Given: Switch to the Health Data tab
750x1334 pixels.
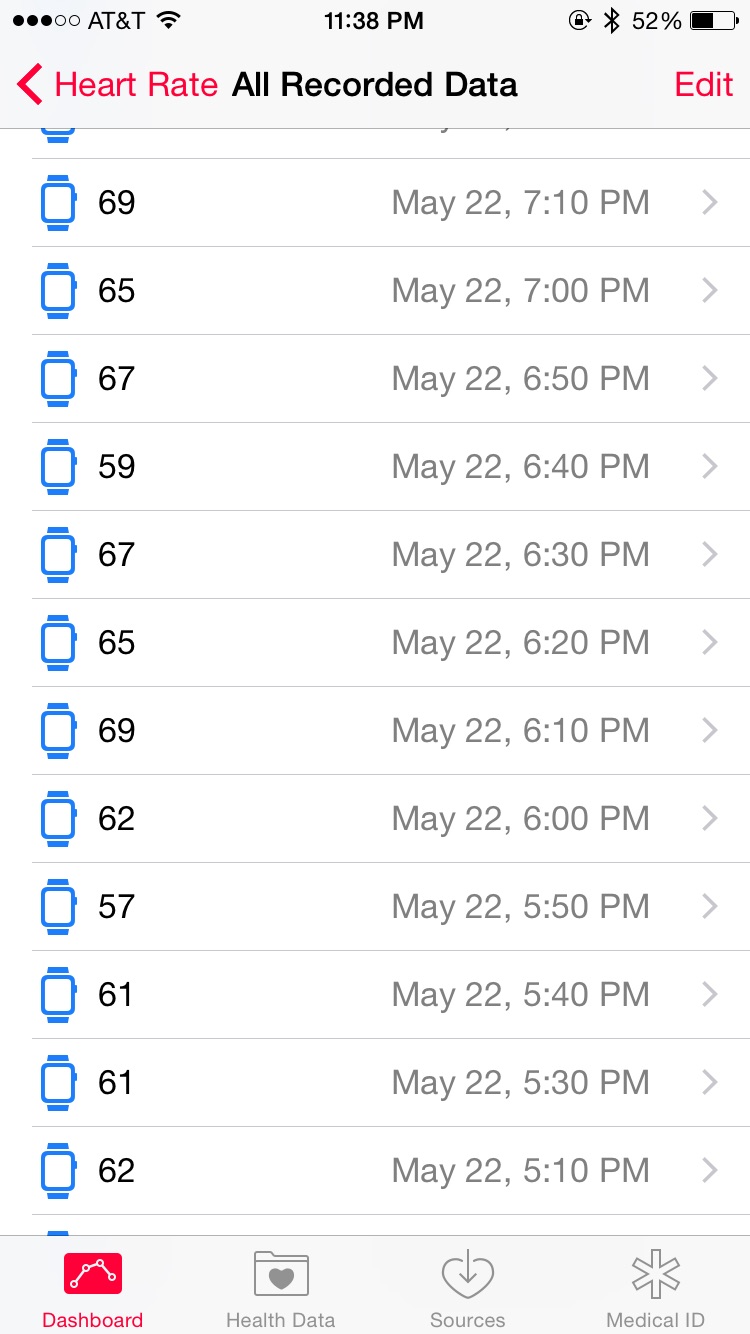Looking at the screenshot, I should (x=281, y=1288).
